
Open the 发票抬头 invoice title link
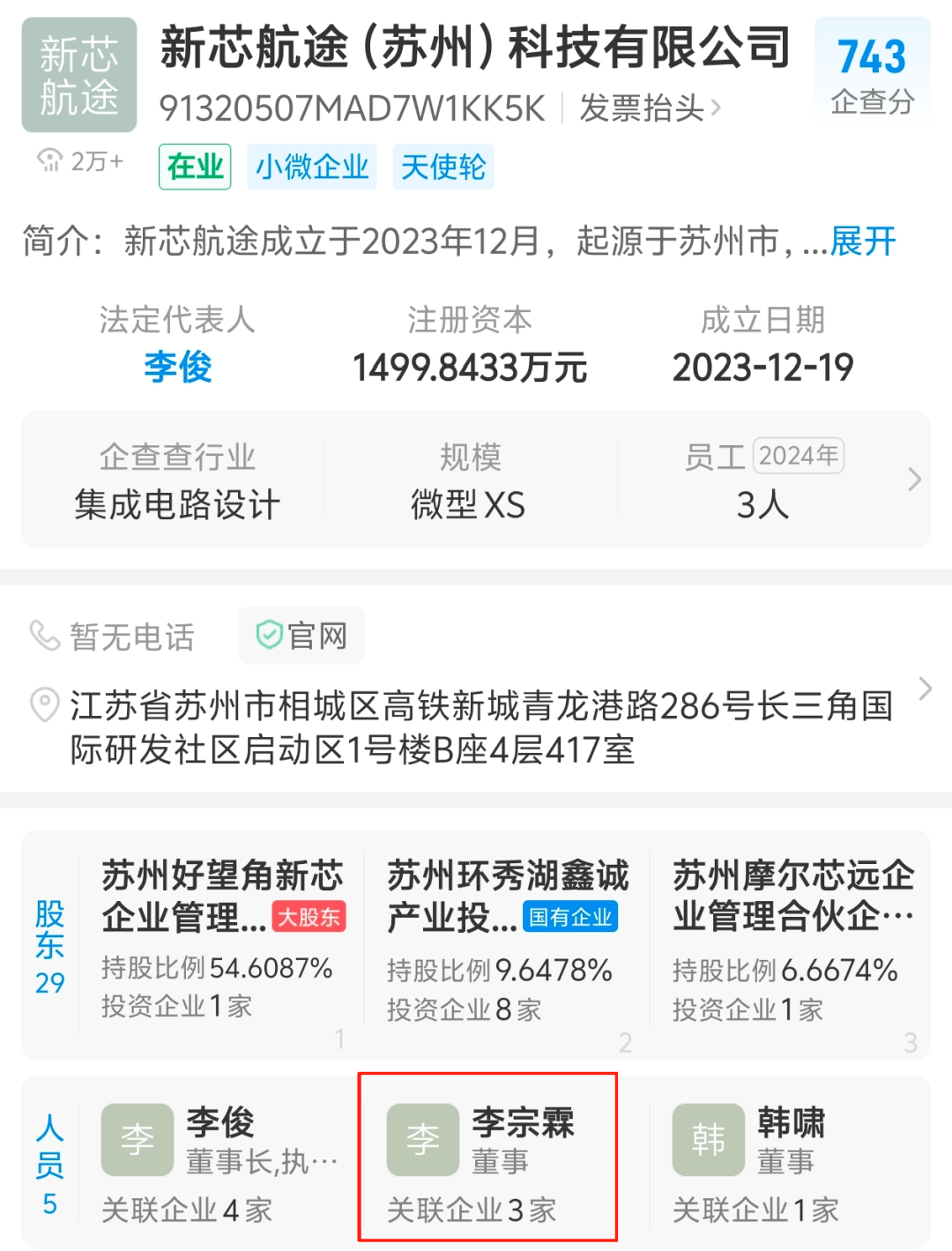click(650, 108)
